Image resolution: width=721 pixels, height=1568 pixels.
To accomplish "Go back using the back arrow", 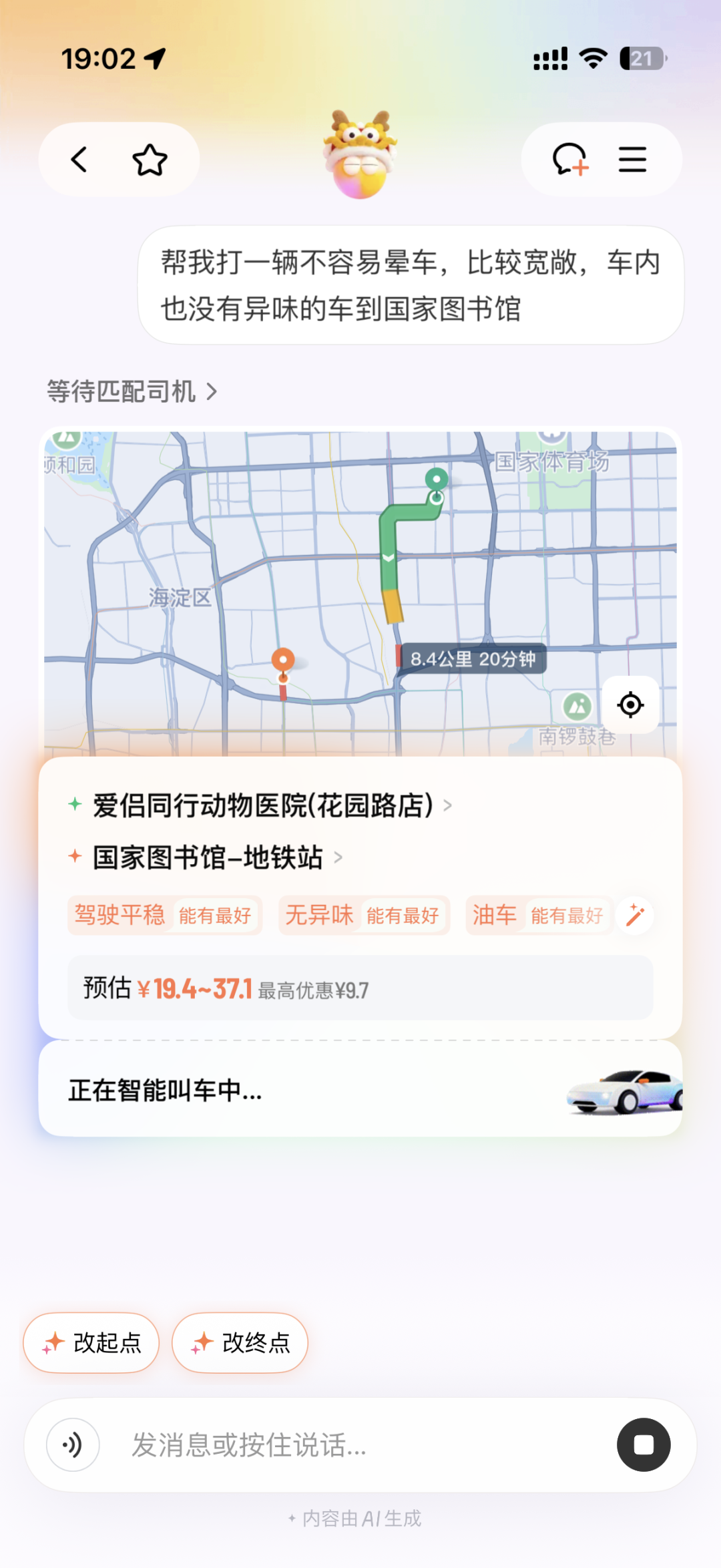I will 79,160.
